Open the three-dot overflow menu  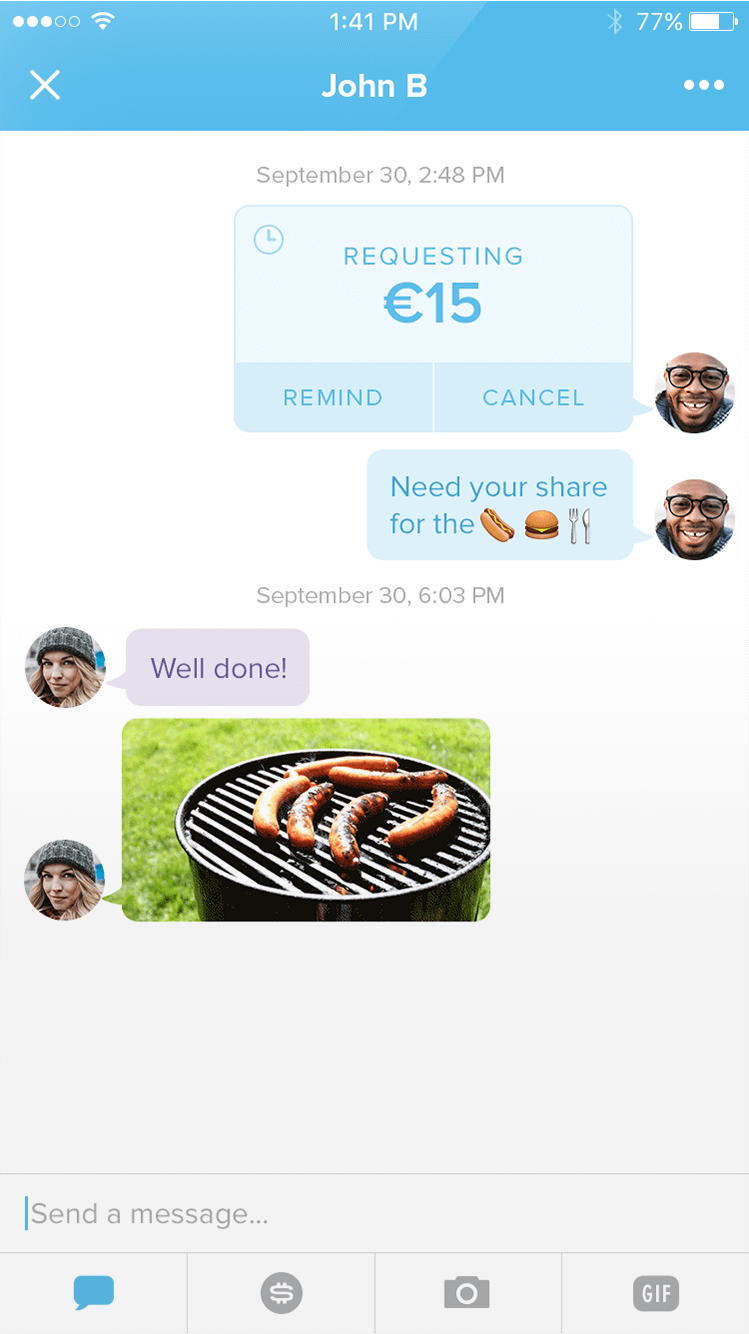pyautogui.click(x=703, y=86)
